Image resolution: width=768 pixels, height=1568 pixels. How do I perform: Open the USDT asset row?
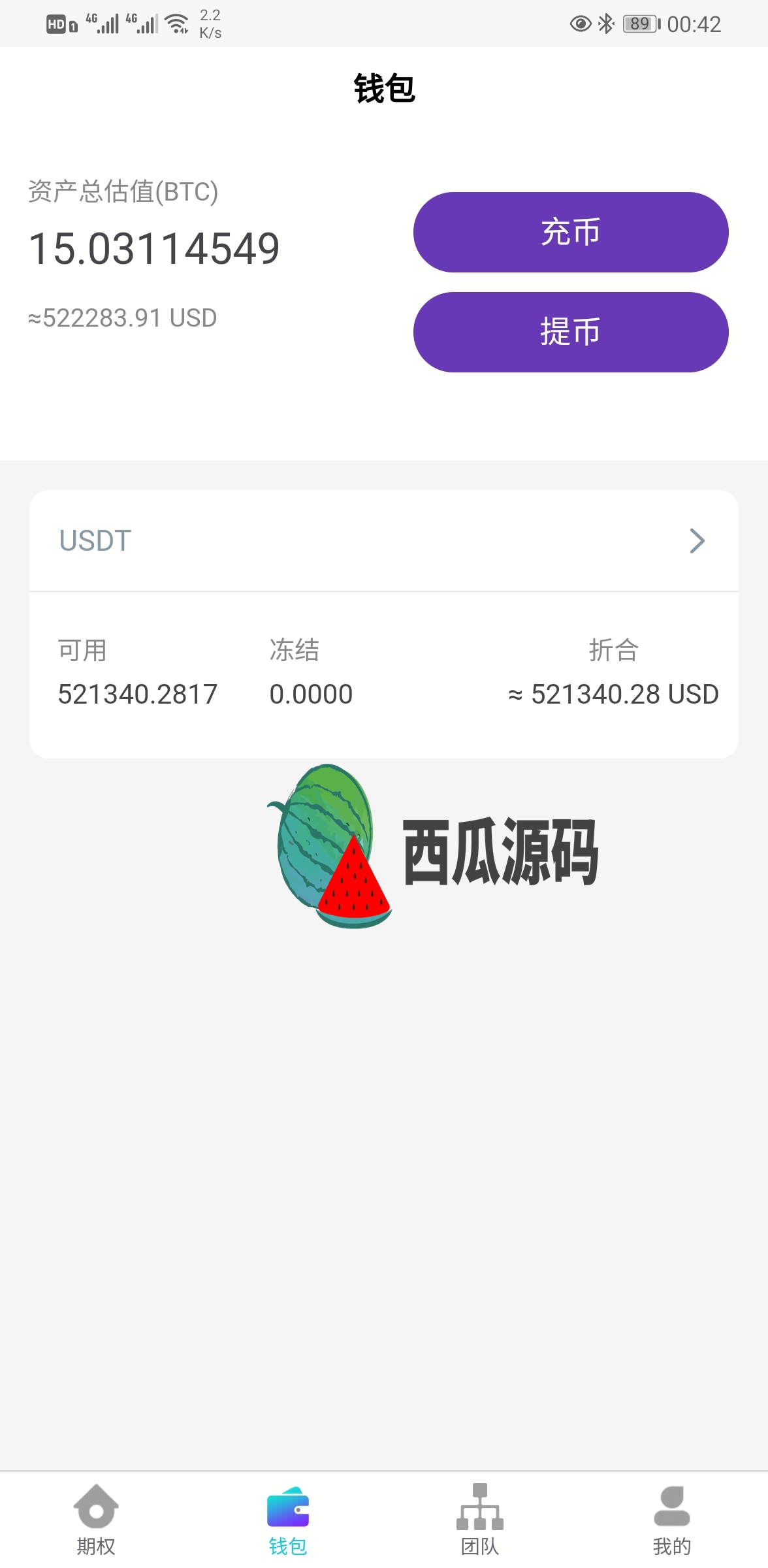click(x=384, y=541)
